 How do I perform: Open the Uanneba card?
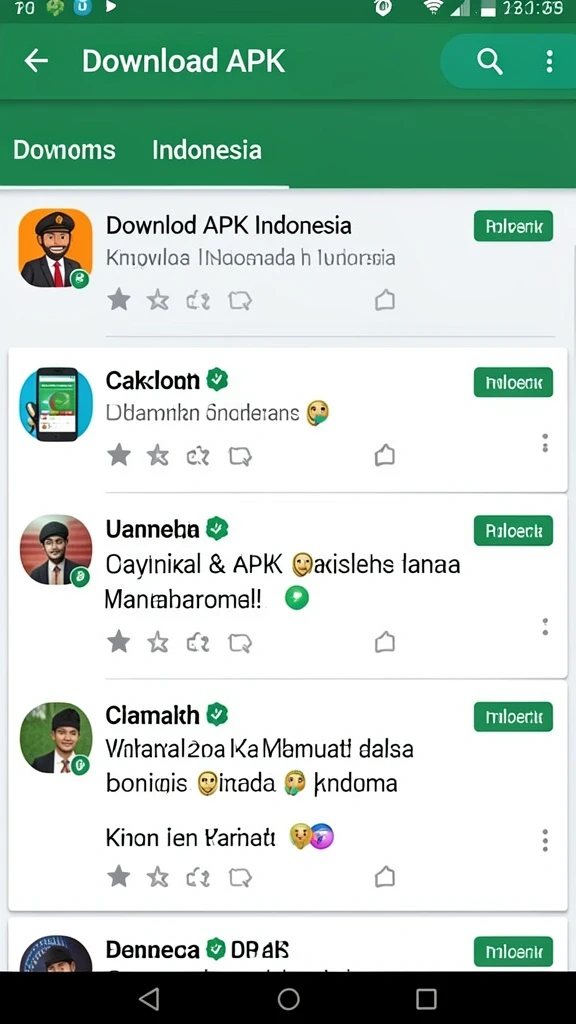click(288, 586)
